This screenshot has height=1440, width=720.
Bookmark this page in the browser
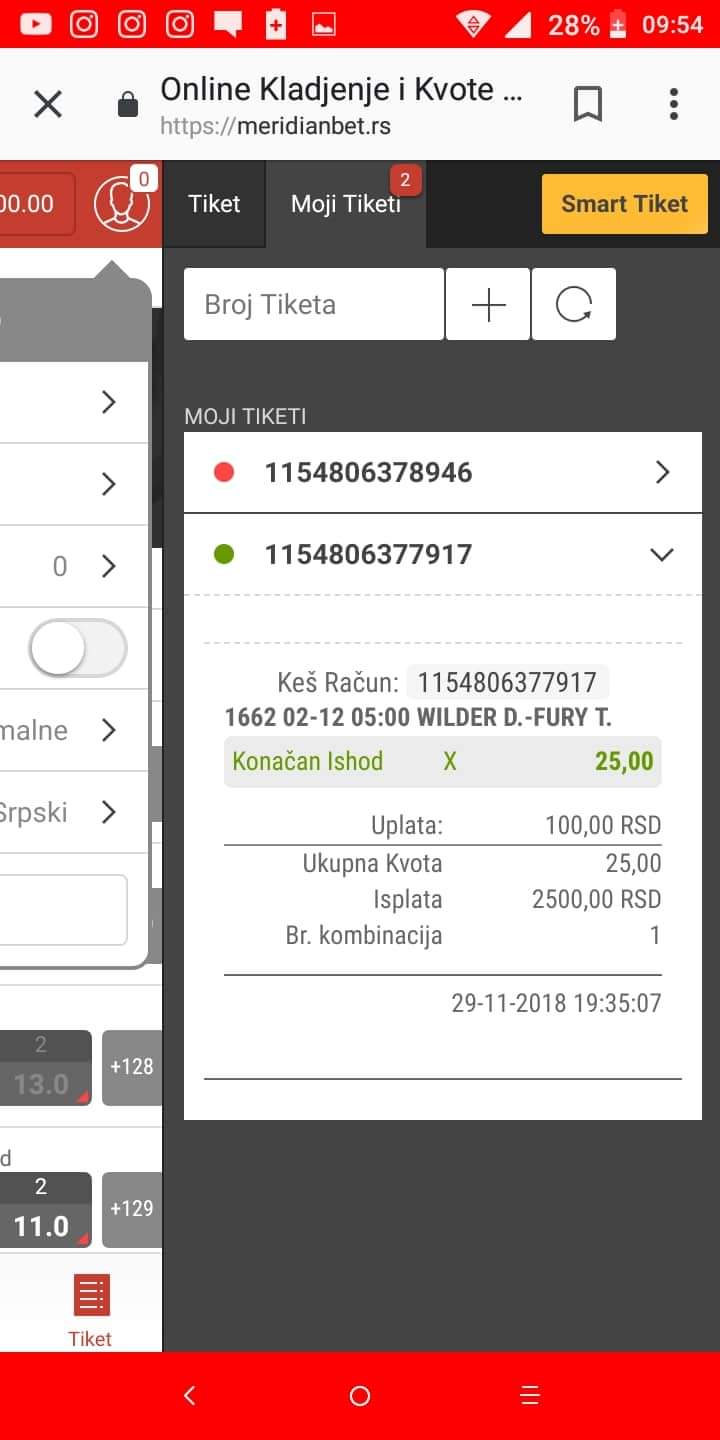point(588,104)
